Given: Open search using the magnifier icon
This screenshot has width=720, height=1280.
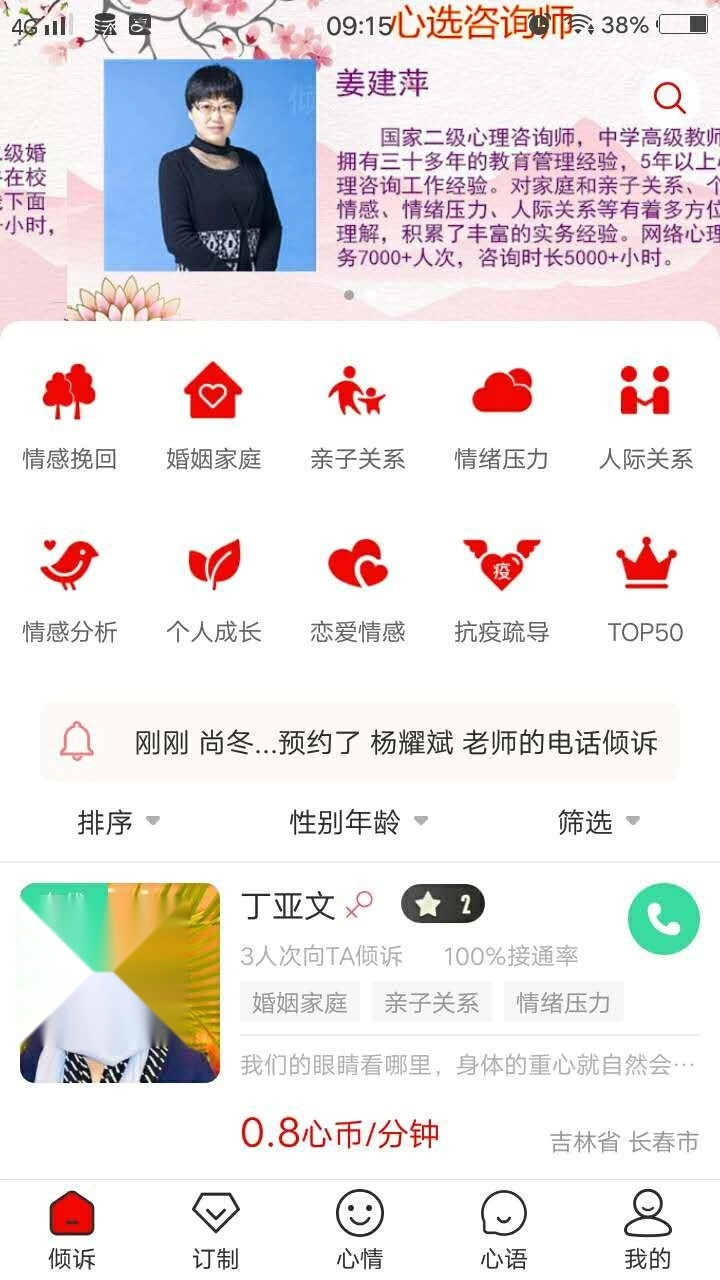Looking at the screenshot, I should (x=668, y=98).
